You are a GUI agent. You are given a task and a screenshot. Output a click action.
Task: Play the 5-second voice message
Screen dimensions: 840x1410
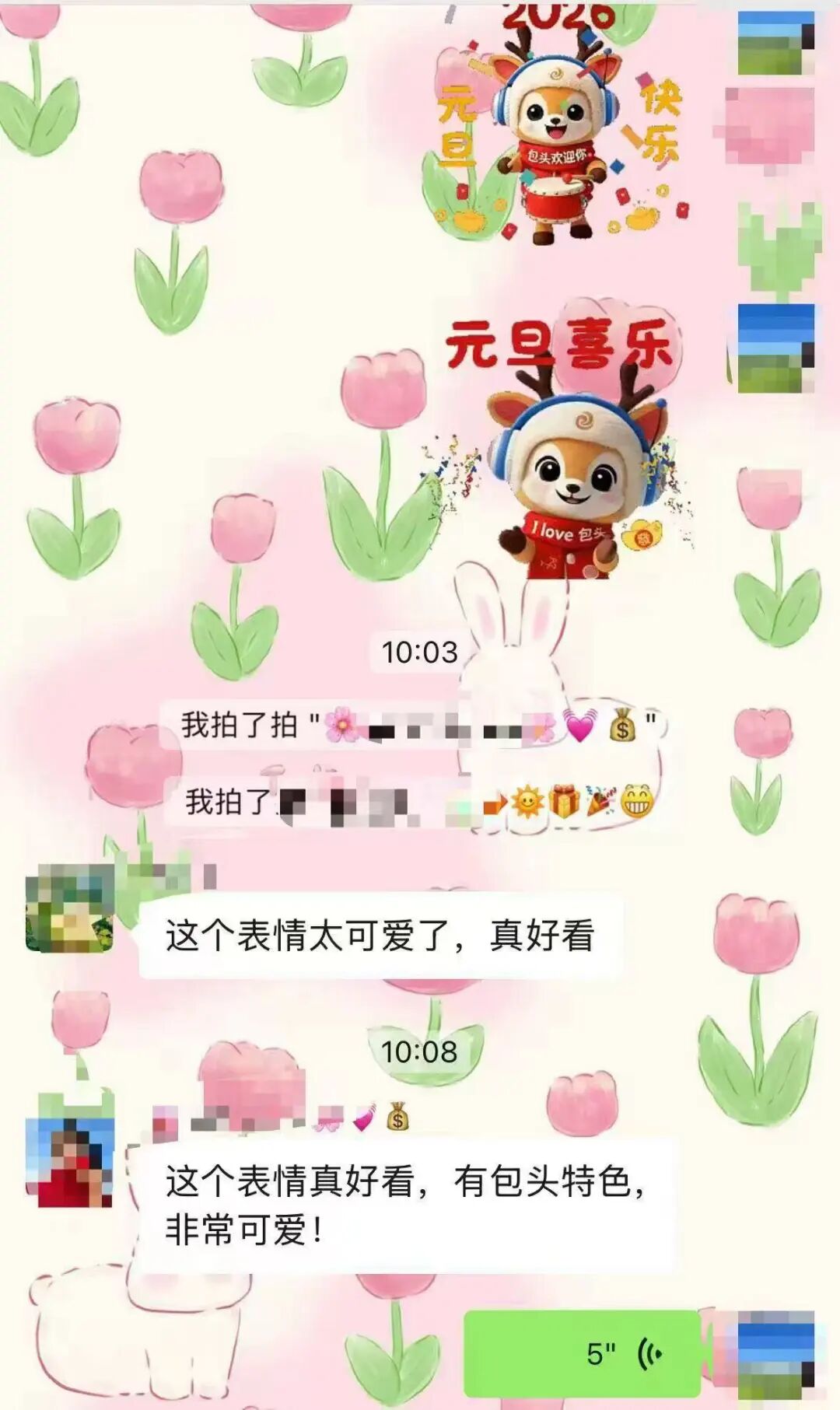pyautogui.click(x=582, y=1353)
